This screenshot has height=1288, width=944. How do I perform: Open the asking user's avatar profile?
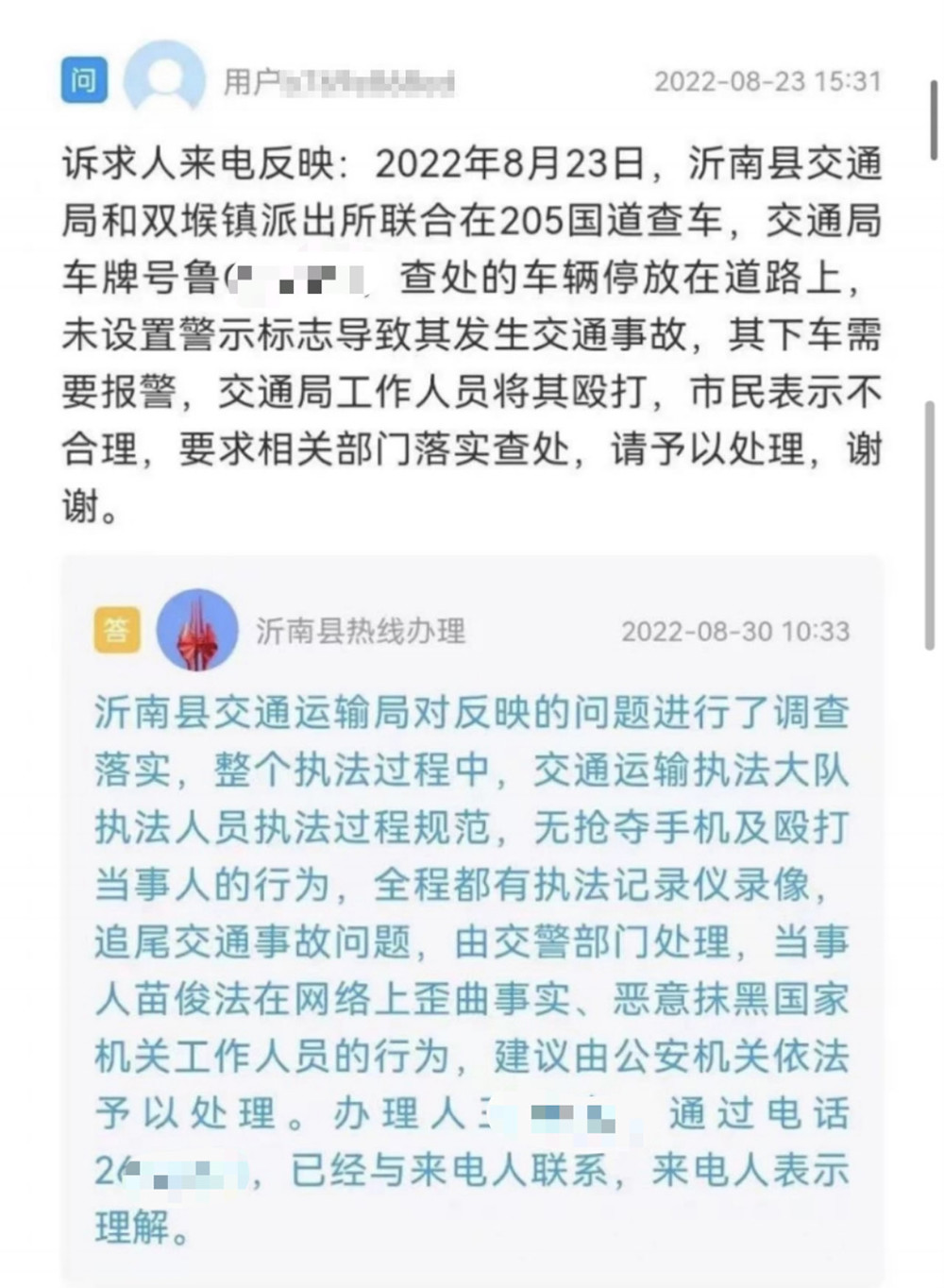[164, 80]
